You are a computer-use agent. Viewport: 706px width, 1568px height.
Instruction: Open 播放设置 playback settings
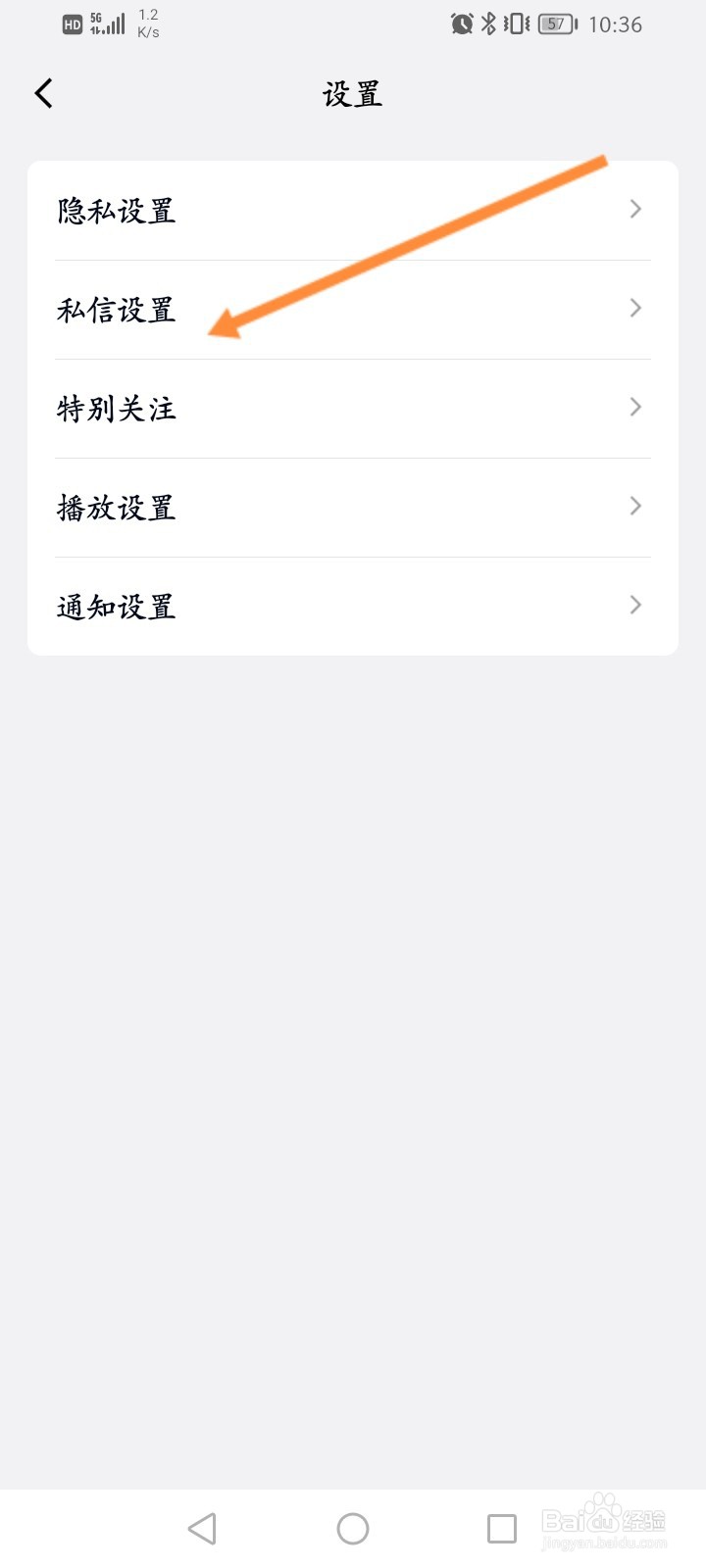353,508
